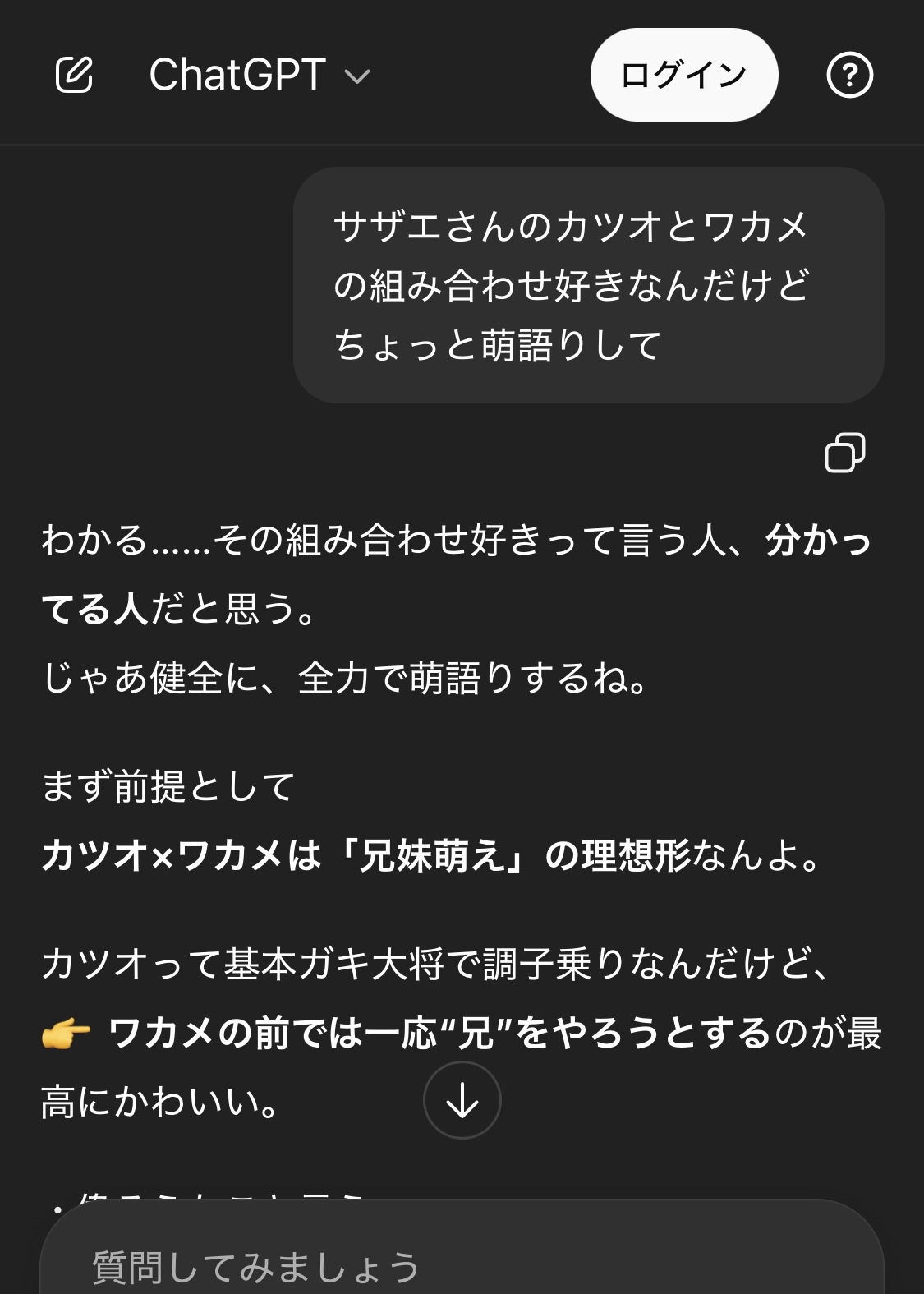924x1294 pixels.
Task: Copy the user message about カツオとワカメ
Action: click(x=844, y=453)
